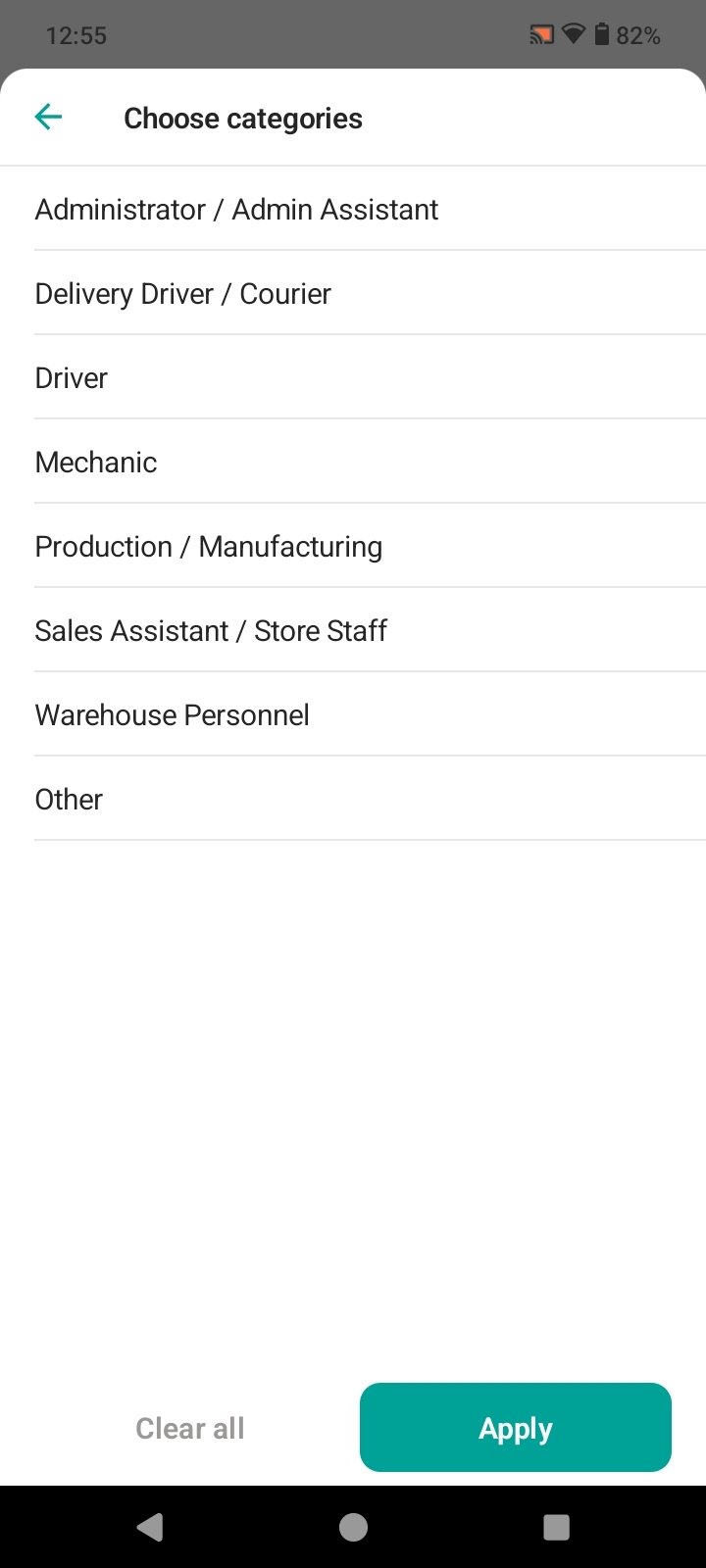Image resolution: width=706 pixels, height=1568 pixels.
Task: Select Administrator / Admin Assistant category
Action: tap(353, 209)
